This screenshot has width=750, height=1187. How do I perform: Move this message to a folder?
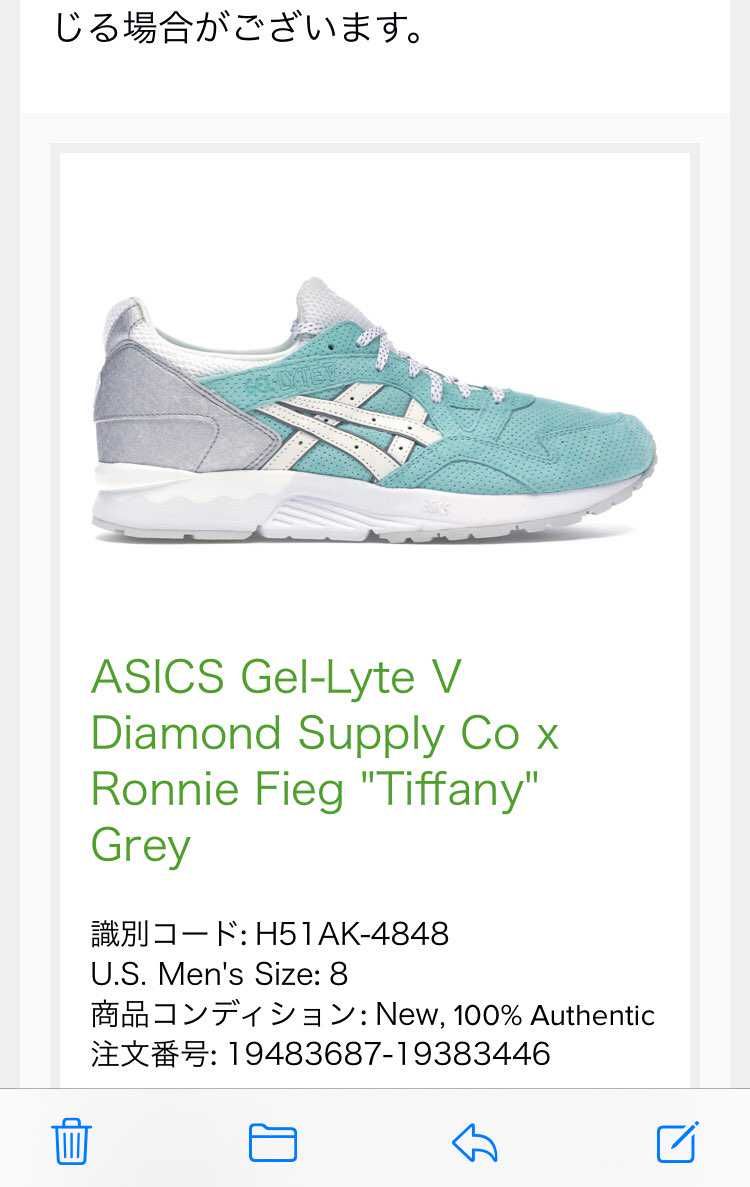tap(273, 1141)
